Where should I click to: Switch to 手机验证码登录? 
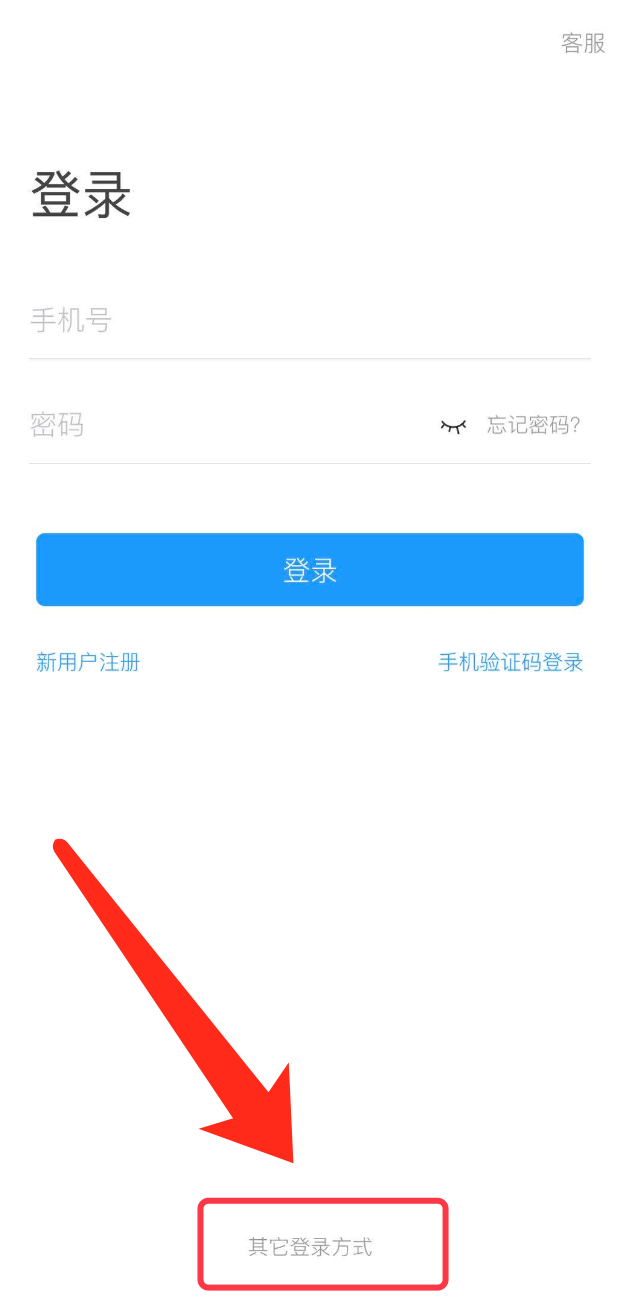510,662
